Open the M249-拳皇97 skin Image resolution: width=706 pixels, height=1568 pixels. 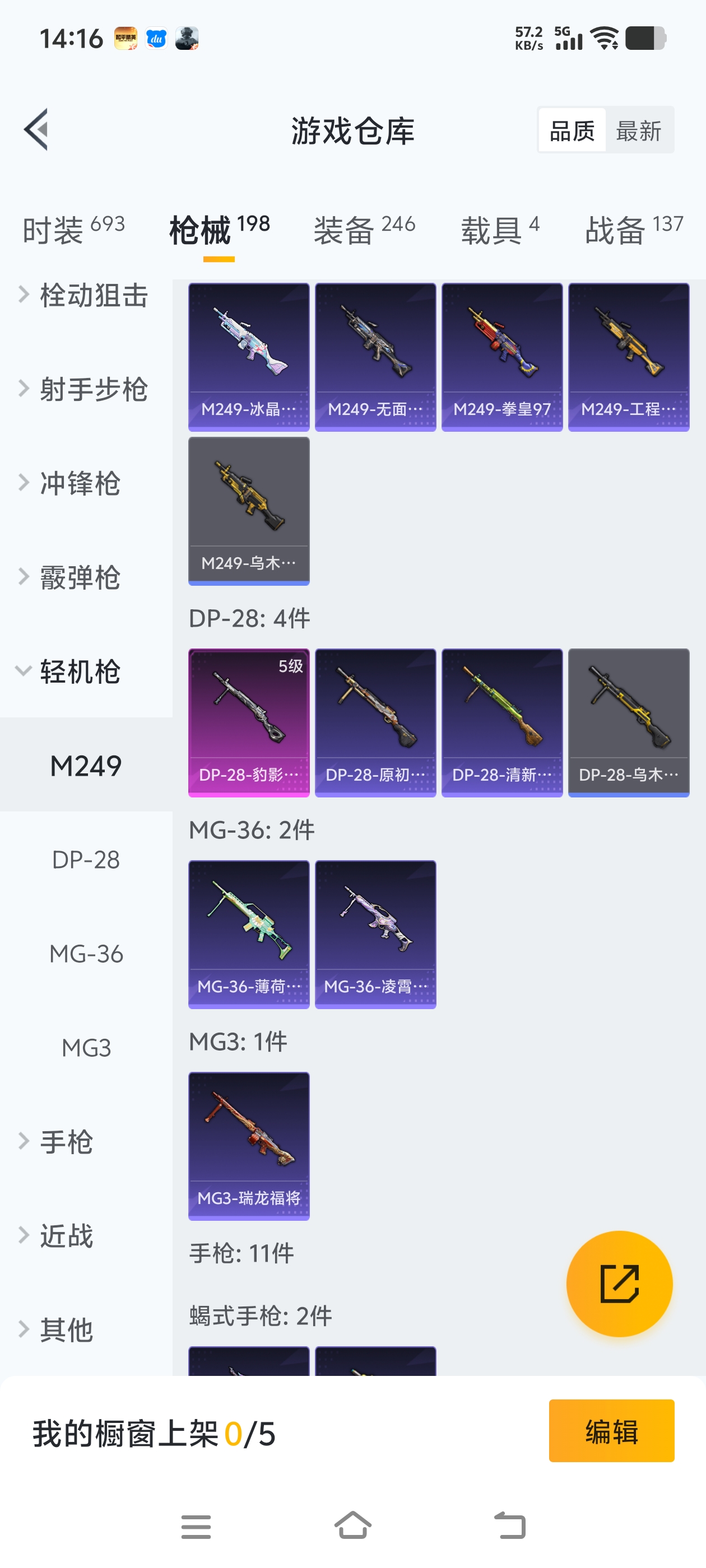tap(502, 357)
